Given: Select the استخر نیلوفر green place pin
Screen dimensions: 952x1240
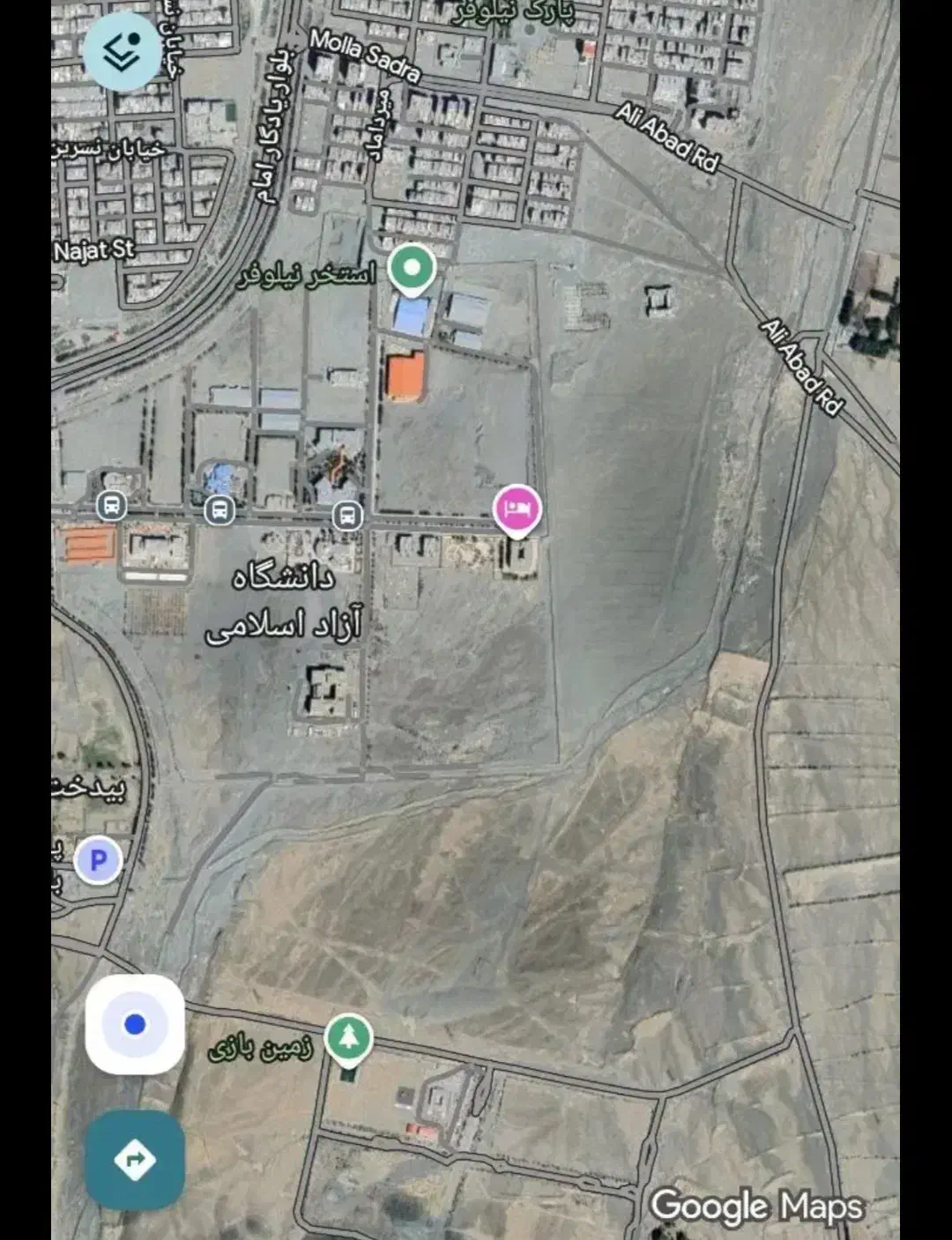Looking at the screenshot, I should click(412, 268).
